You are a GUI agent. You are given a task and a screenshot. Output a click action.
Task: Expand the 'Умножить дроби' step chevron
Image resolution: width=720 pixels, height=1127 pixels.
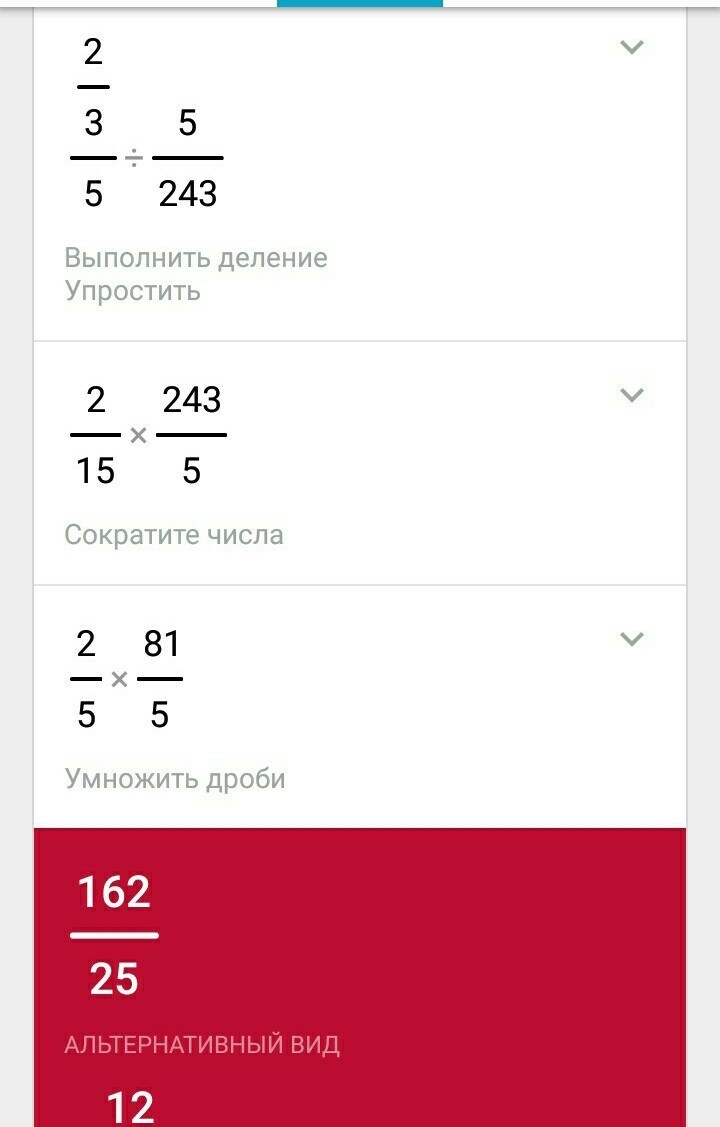632,639
